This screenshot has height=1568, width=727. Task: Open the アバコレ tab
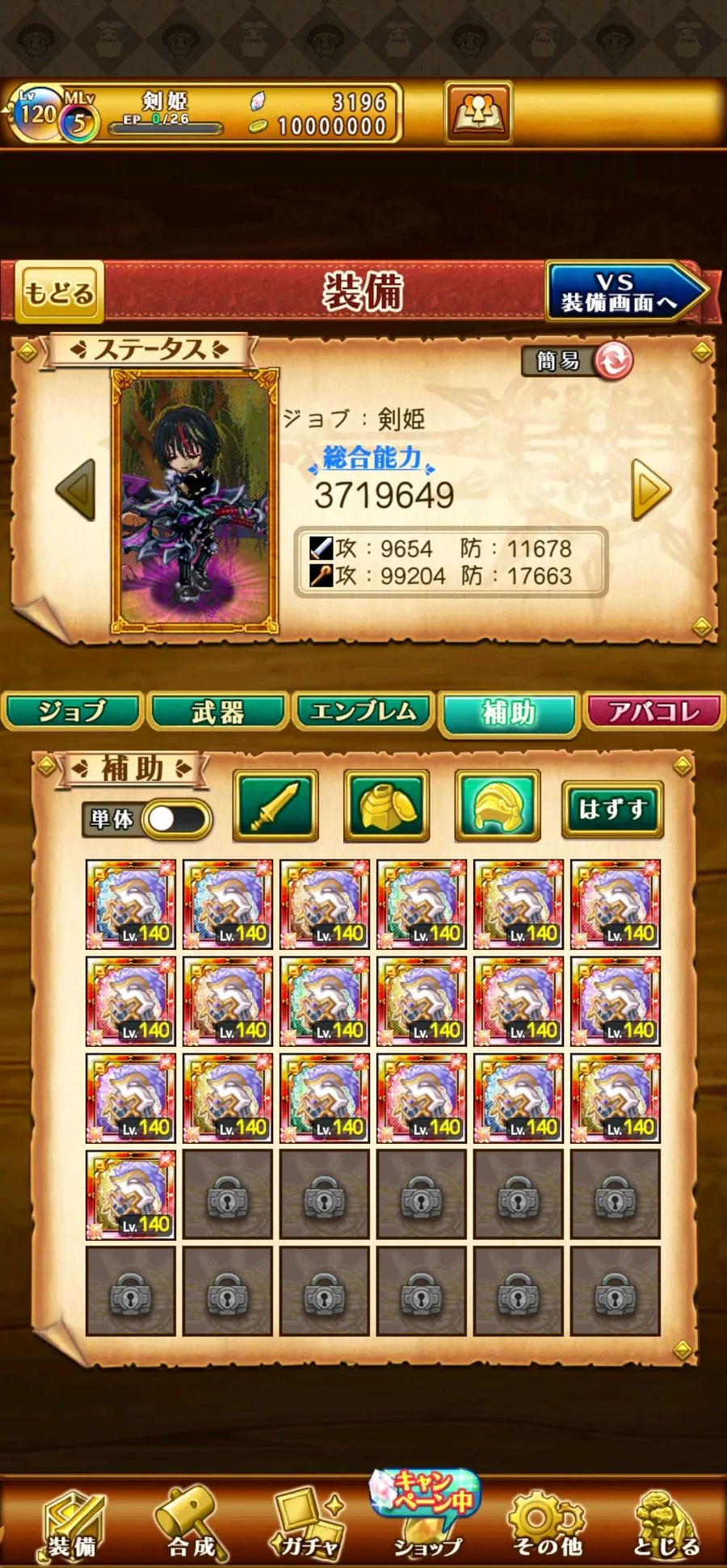click(x=654, y=712)
